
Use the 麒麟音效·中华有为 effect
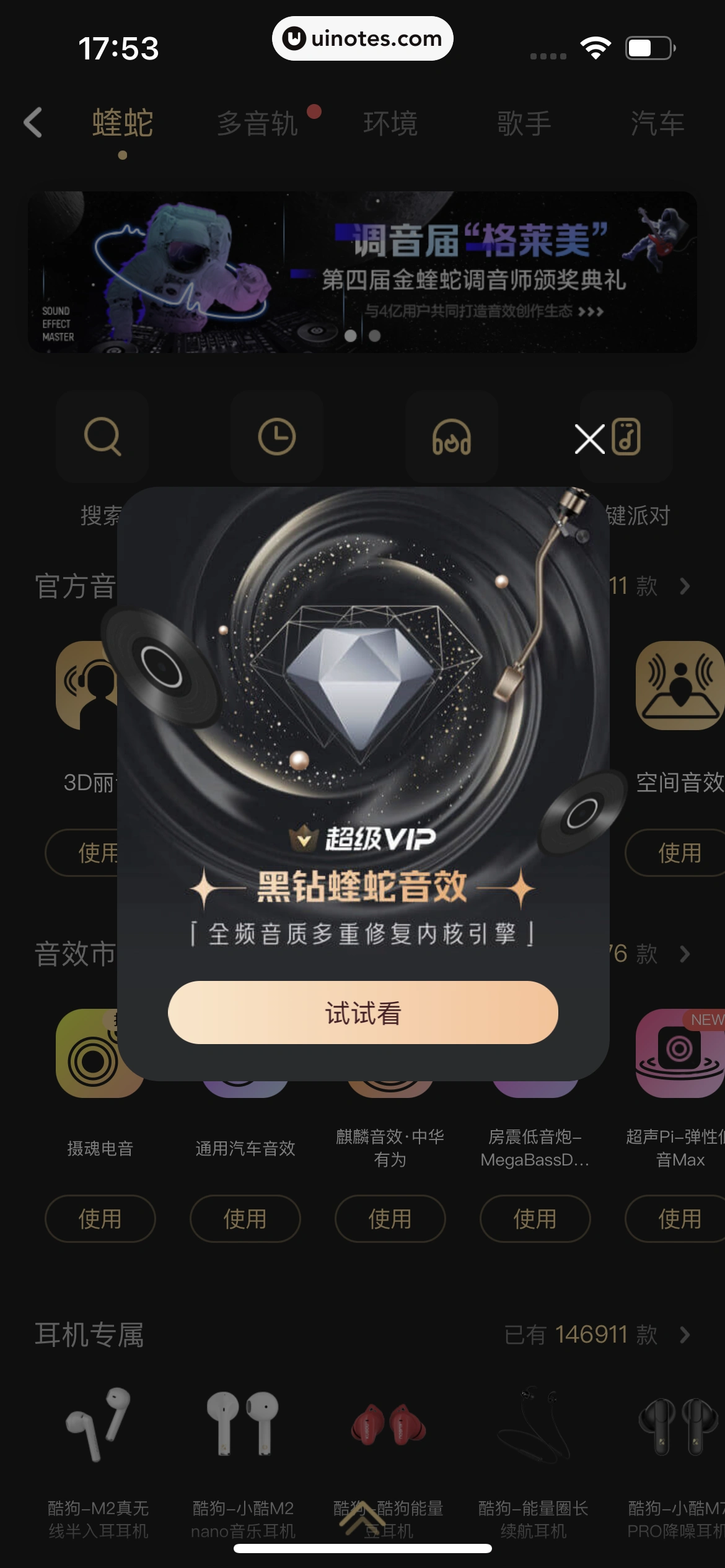[390, 1219]
